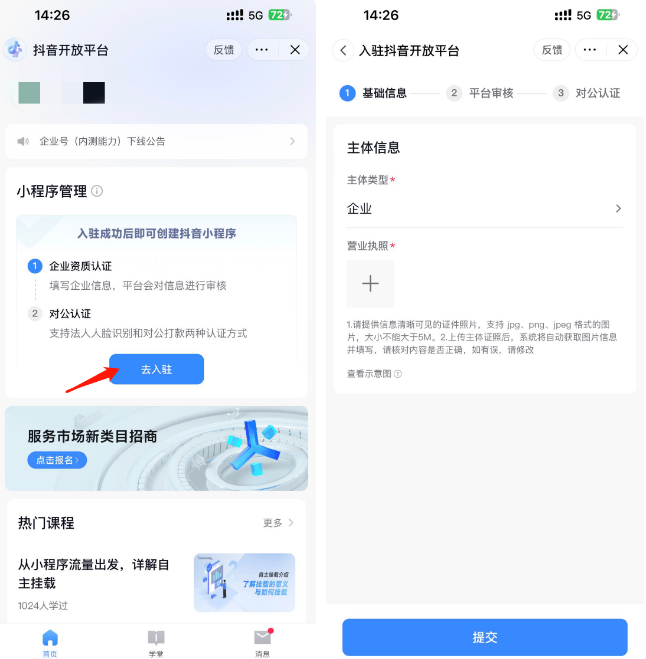Tap 点击报名 on the 服务市场新类目招商 banner

[57, 460]
